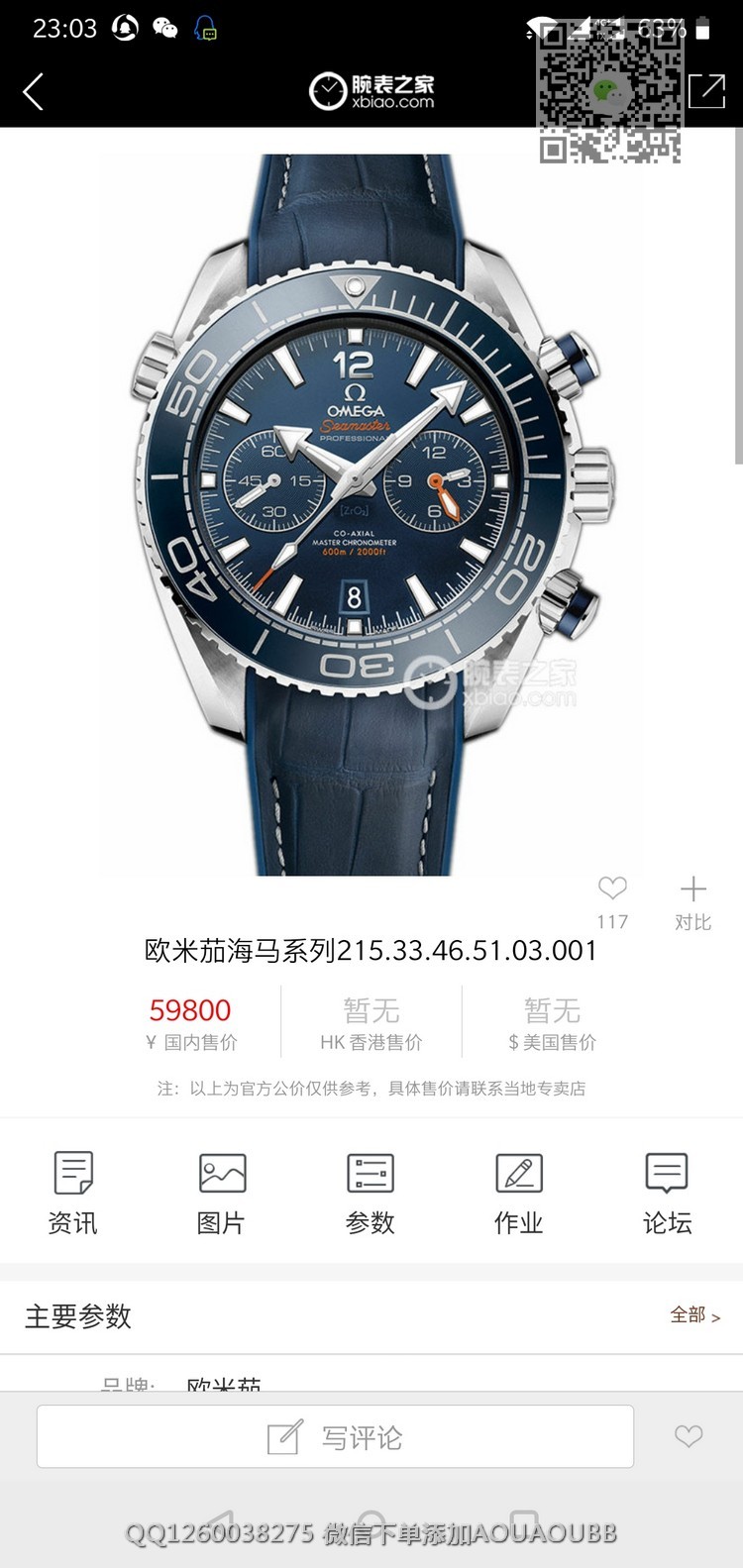Screen dimensions: 743x1568
Task: Open the 资讯 news section
Action: (73, 1193)
